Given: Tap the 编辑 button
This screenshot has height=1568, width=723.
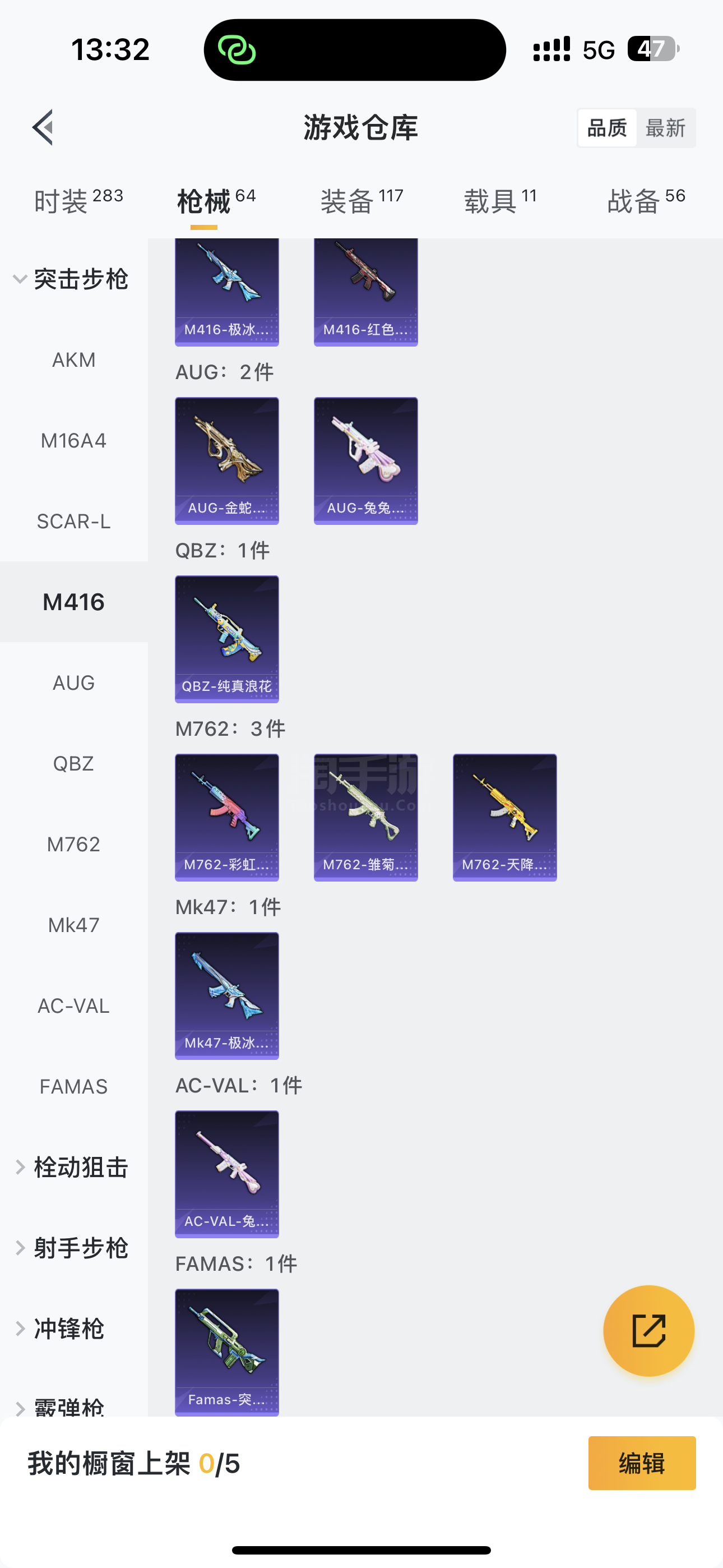Looking at the screenshot, I should [641, 1463].
